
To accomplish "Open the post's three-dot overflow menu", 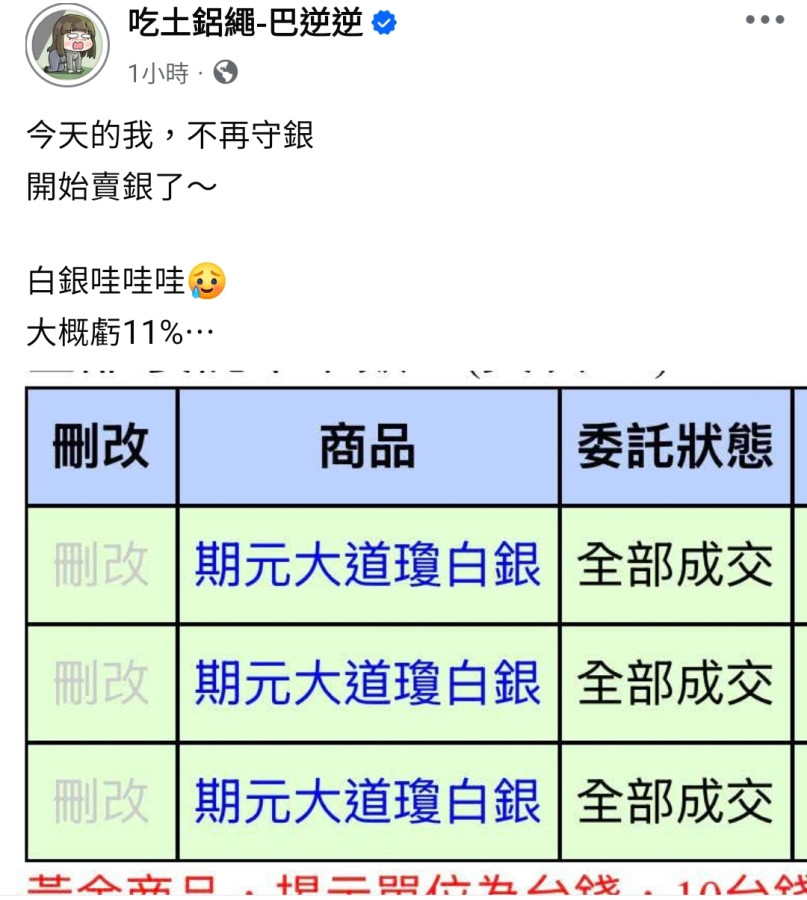I will [x=765, y=20].
